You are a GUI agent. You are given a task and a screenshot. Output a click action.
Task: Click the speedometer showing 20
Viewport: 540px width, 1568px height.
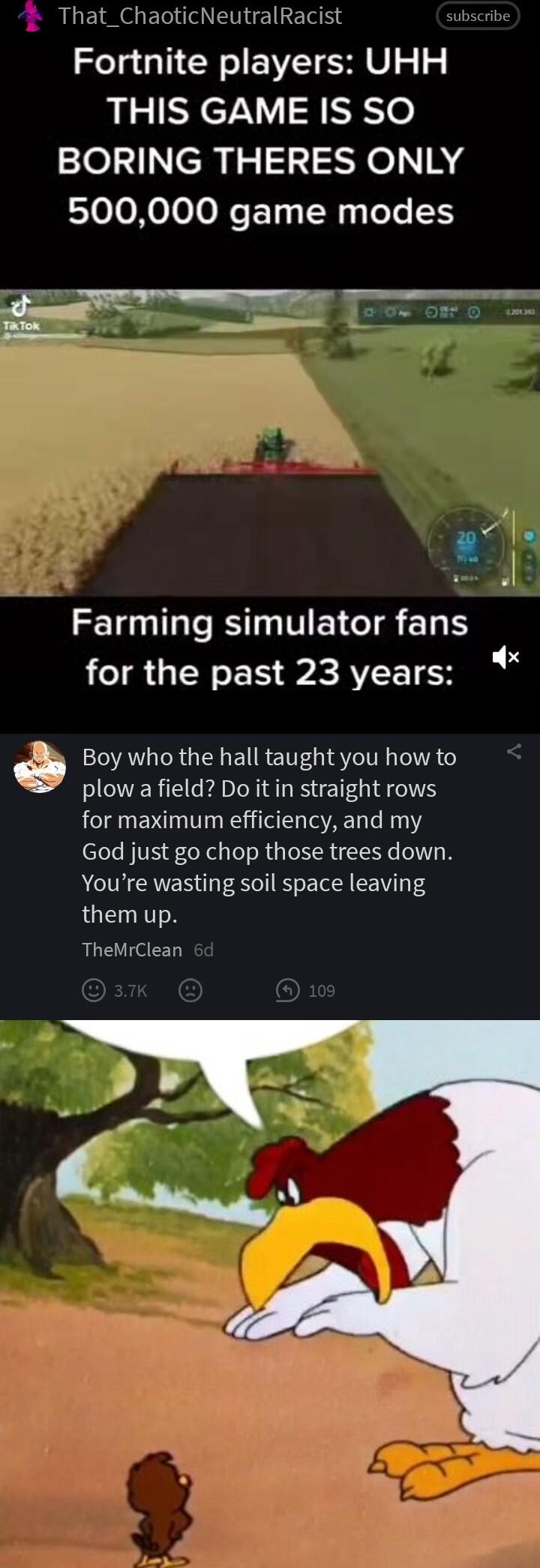466,535
